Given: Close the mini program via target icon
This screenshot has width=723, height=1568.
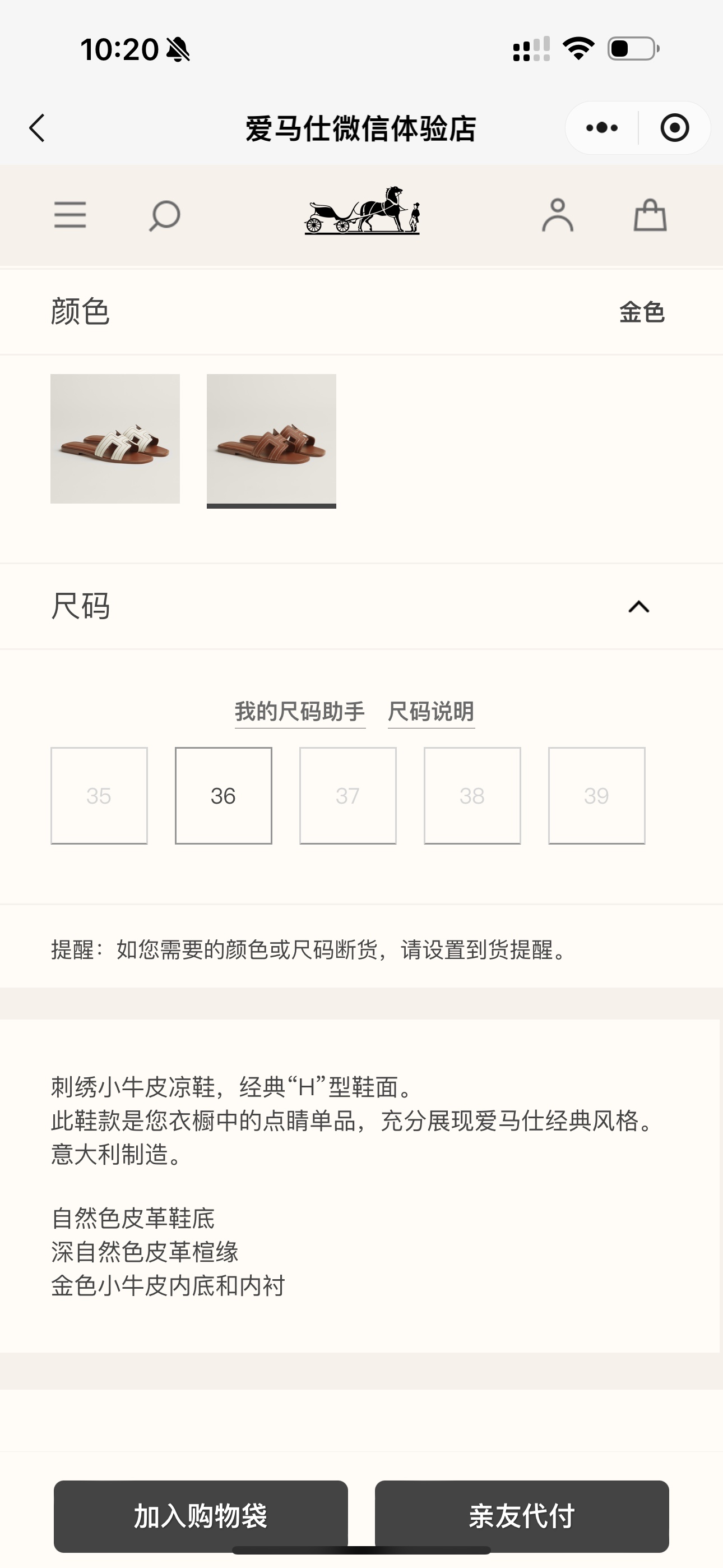Looking at the screenshot, I should tap(674, 128).
